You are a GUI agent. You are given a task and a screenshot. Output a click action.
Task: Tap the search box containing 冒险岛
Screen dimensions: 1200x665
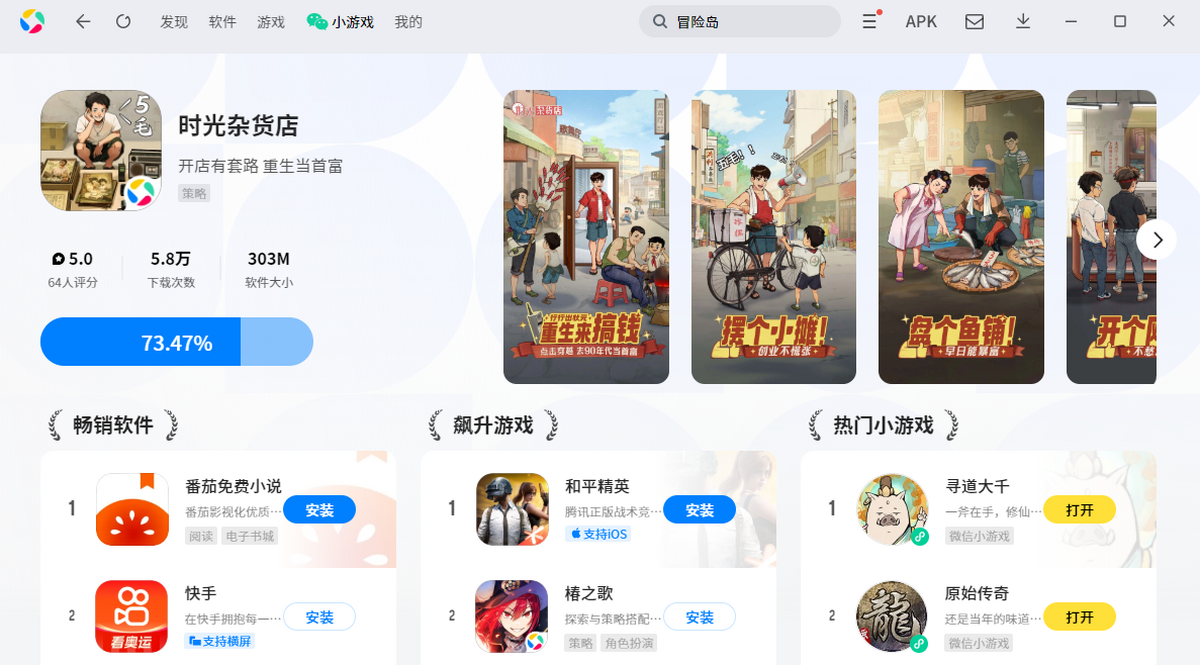click(x=740, y=21)
